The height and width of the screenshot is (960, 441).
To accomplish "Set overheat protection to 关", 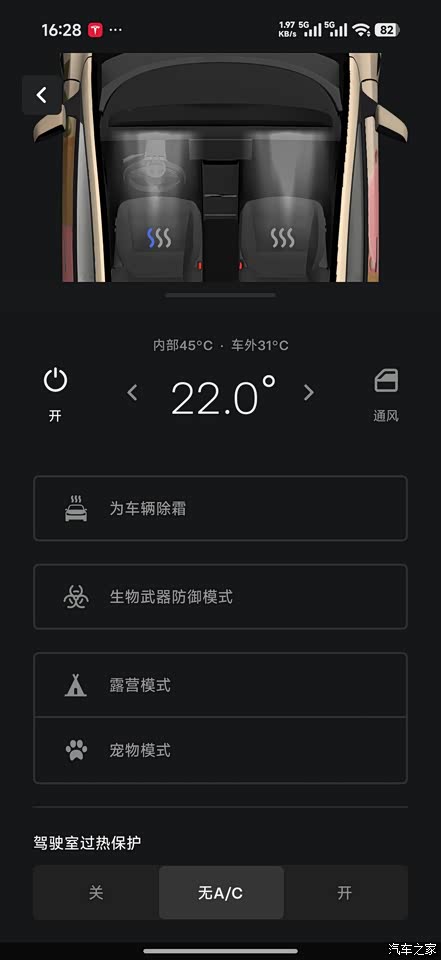I will (96, 893).
